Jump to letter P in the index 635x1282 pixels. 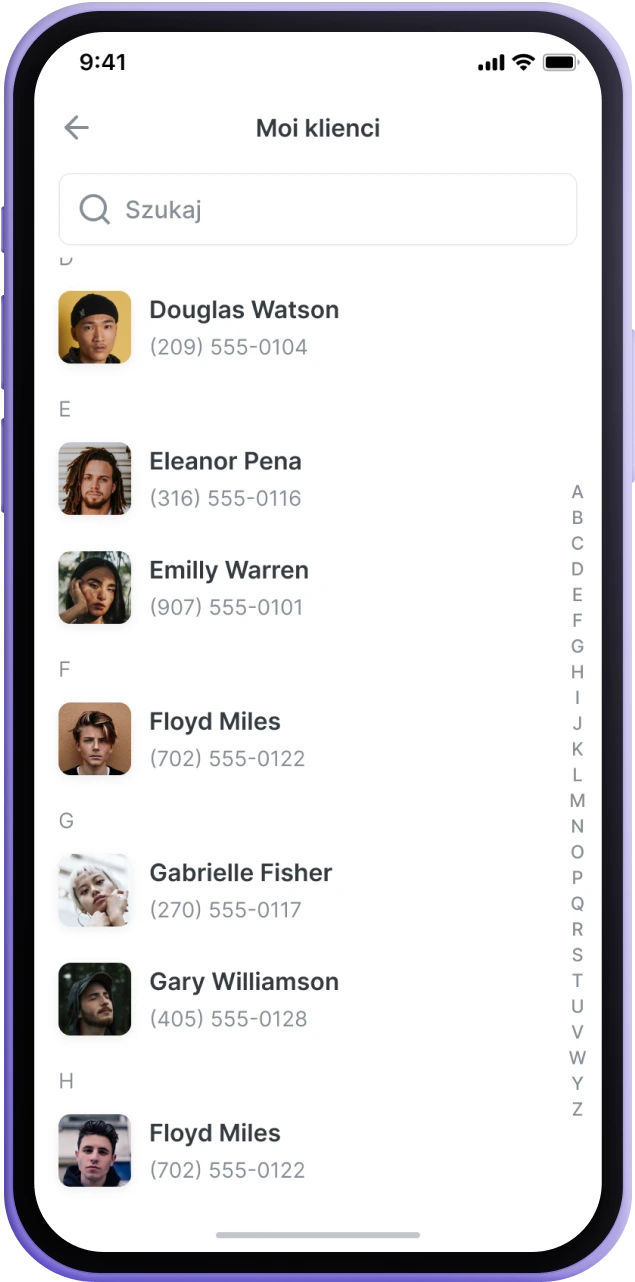577,878
